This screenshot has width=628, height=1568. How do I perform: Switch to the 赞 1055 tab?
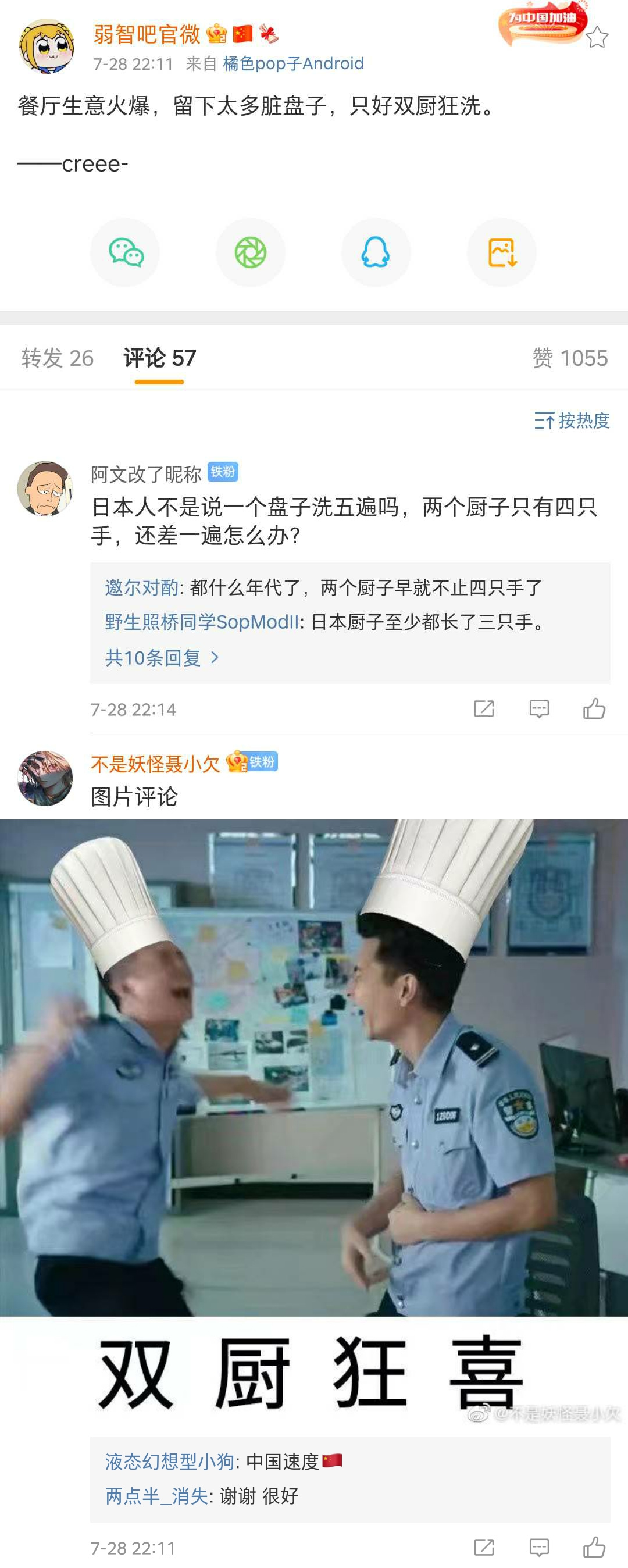(570, 358)
